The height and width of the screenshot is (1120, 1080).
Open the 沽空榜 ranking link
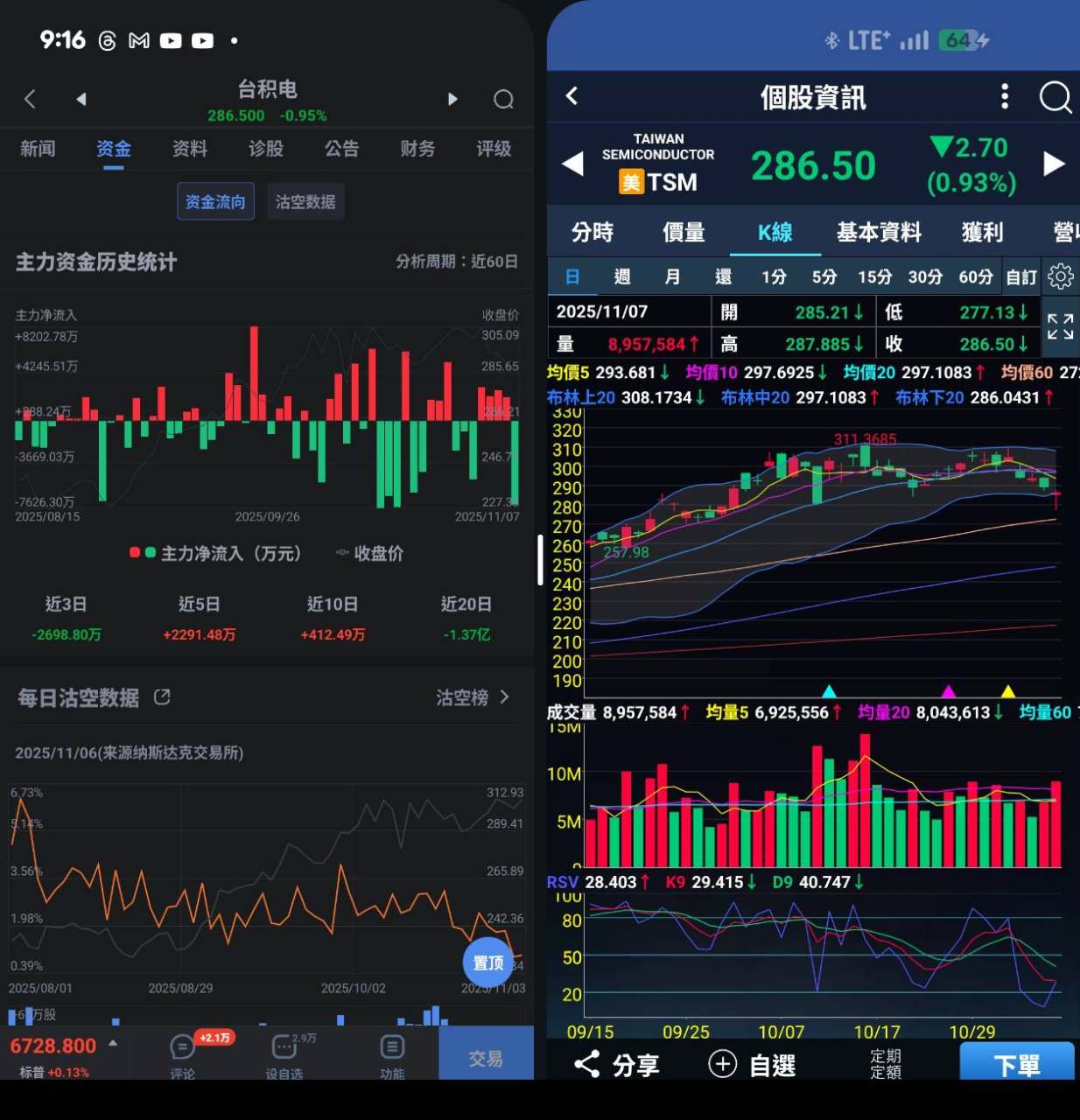(473, 697)
